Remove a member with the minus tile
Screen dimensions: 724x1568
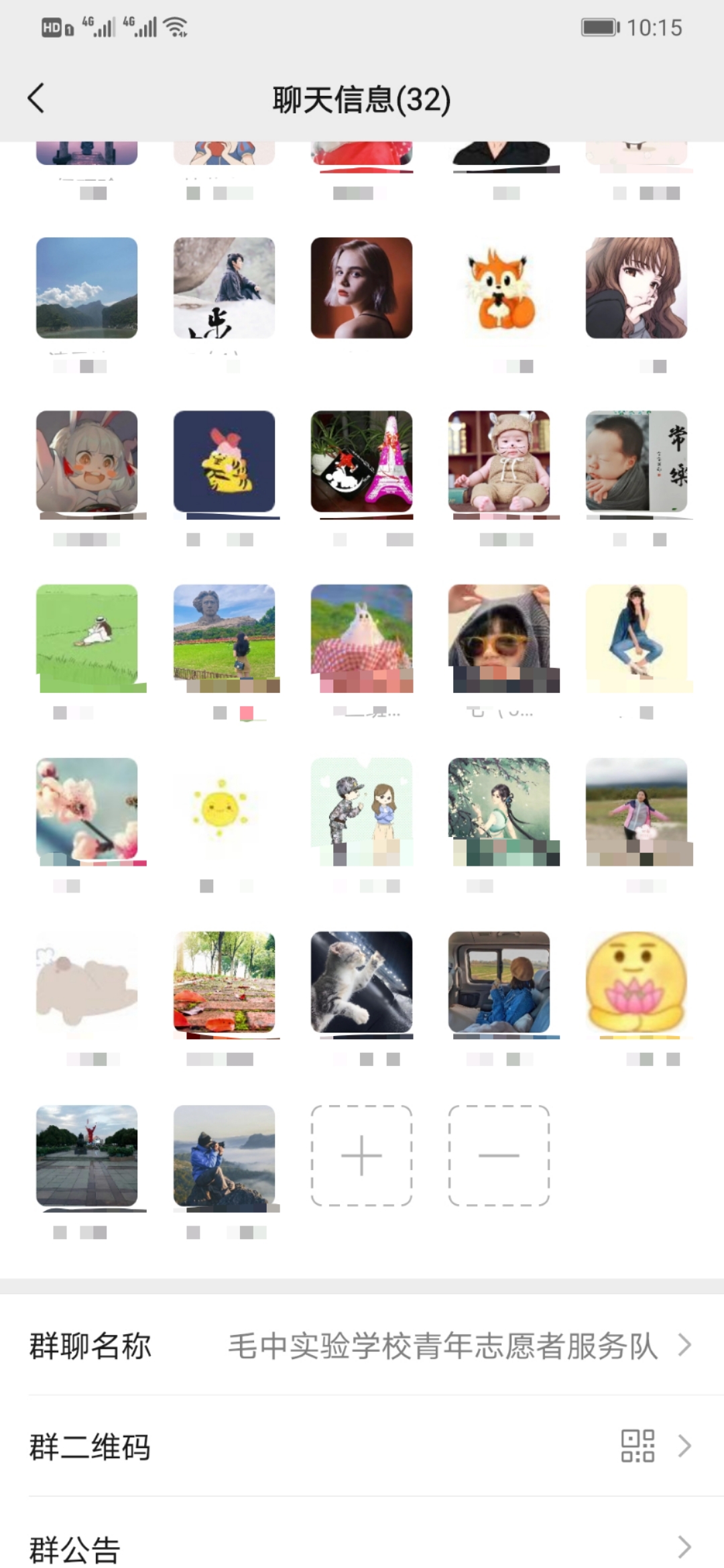tap(499, 1155)
